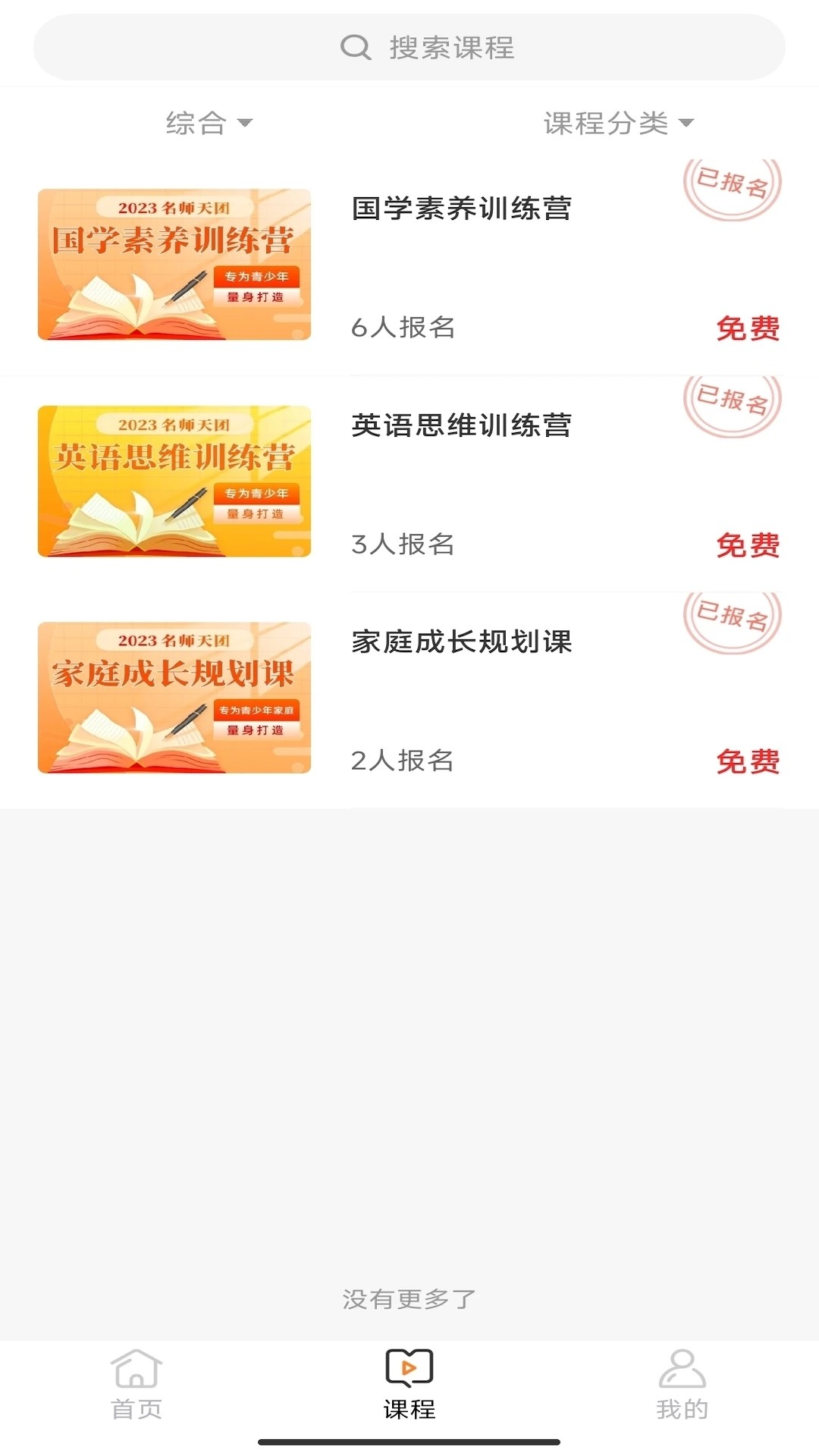Expand the arrow next to 综合

pos(244,124)
